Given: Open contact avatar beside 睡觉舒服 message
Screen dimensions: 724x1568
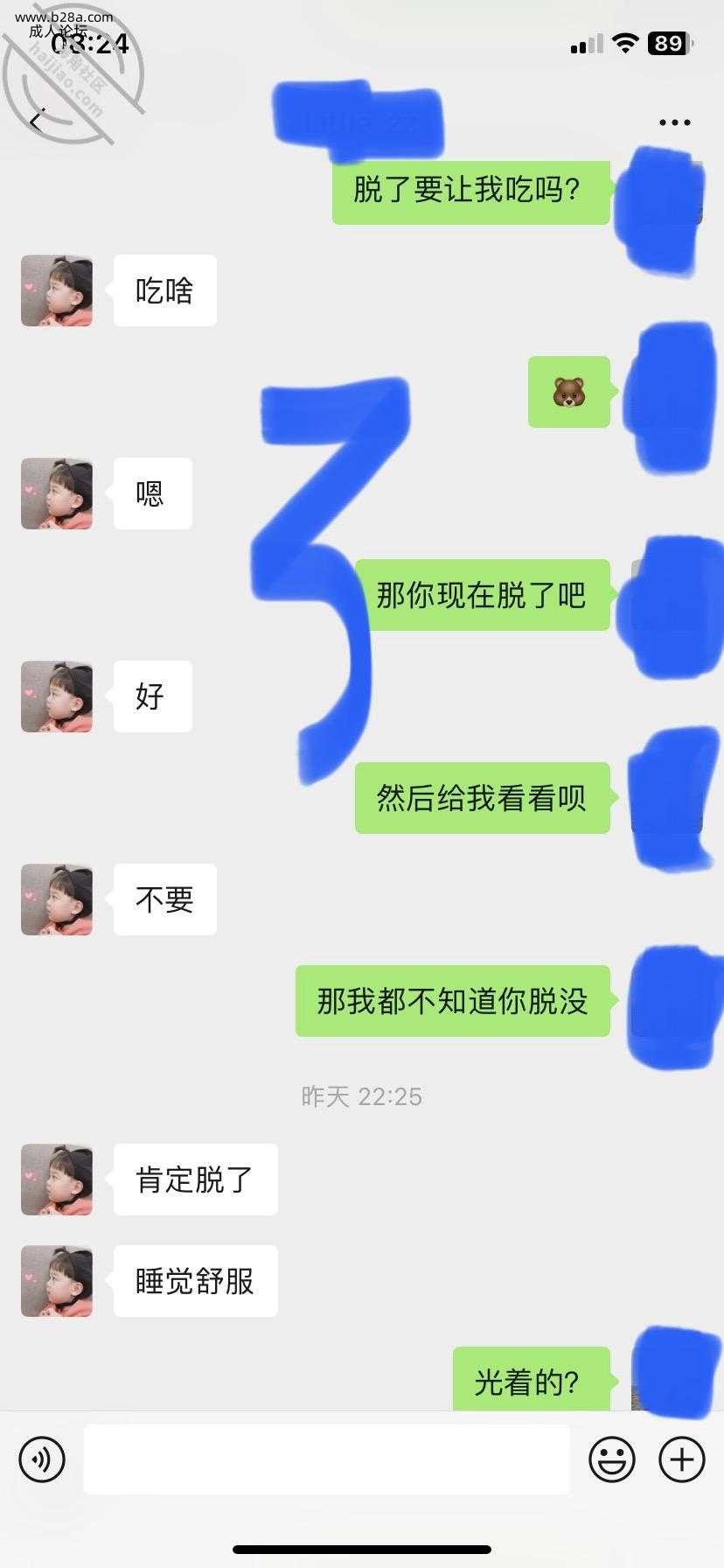Looking at the screenshot, I should [57, 1281].
